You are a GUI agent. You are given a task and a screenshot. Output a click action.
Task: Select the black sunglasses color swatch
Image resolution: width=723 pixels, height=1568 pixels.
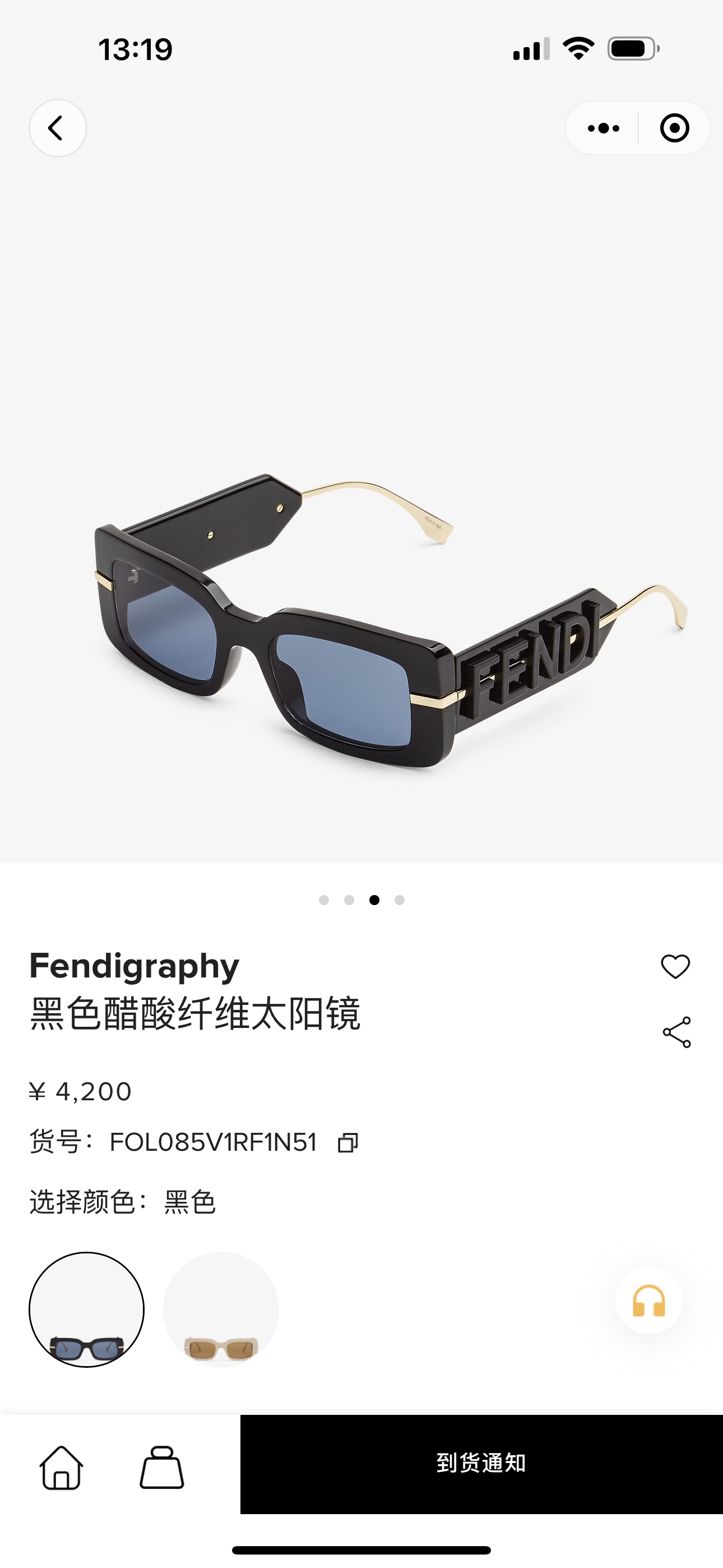click(x=87, y=1309)
